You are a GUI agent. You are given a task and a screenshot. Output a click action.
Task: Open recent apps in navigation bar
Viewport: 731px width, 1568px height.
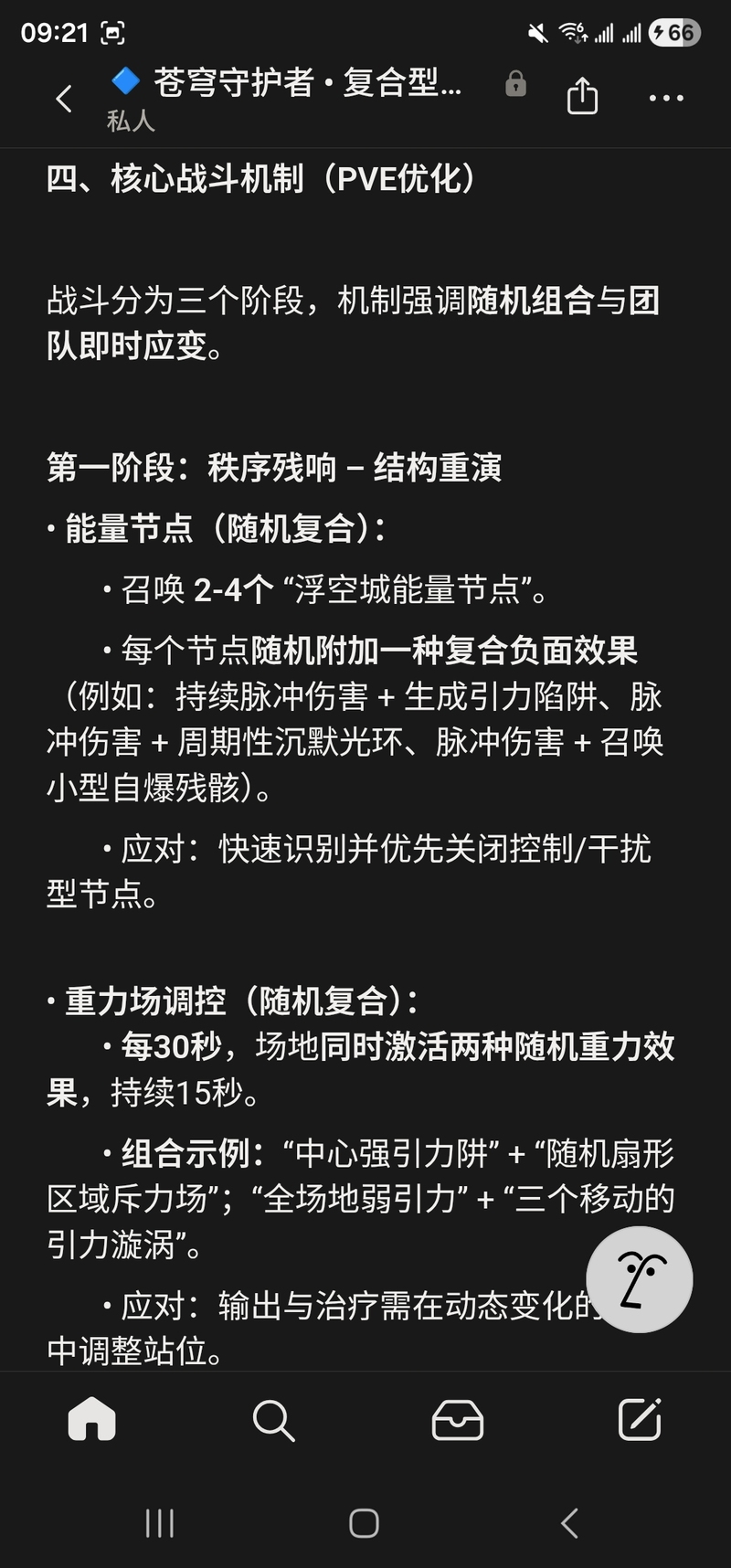pos(160,1523)
